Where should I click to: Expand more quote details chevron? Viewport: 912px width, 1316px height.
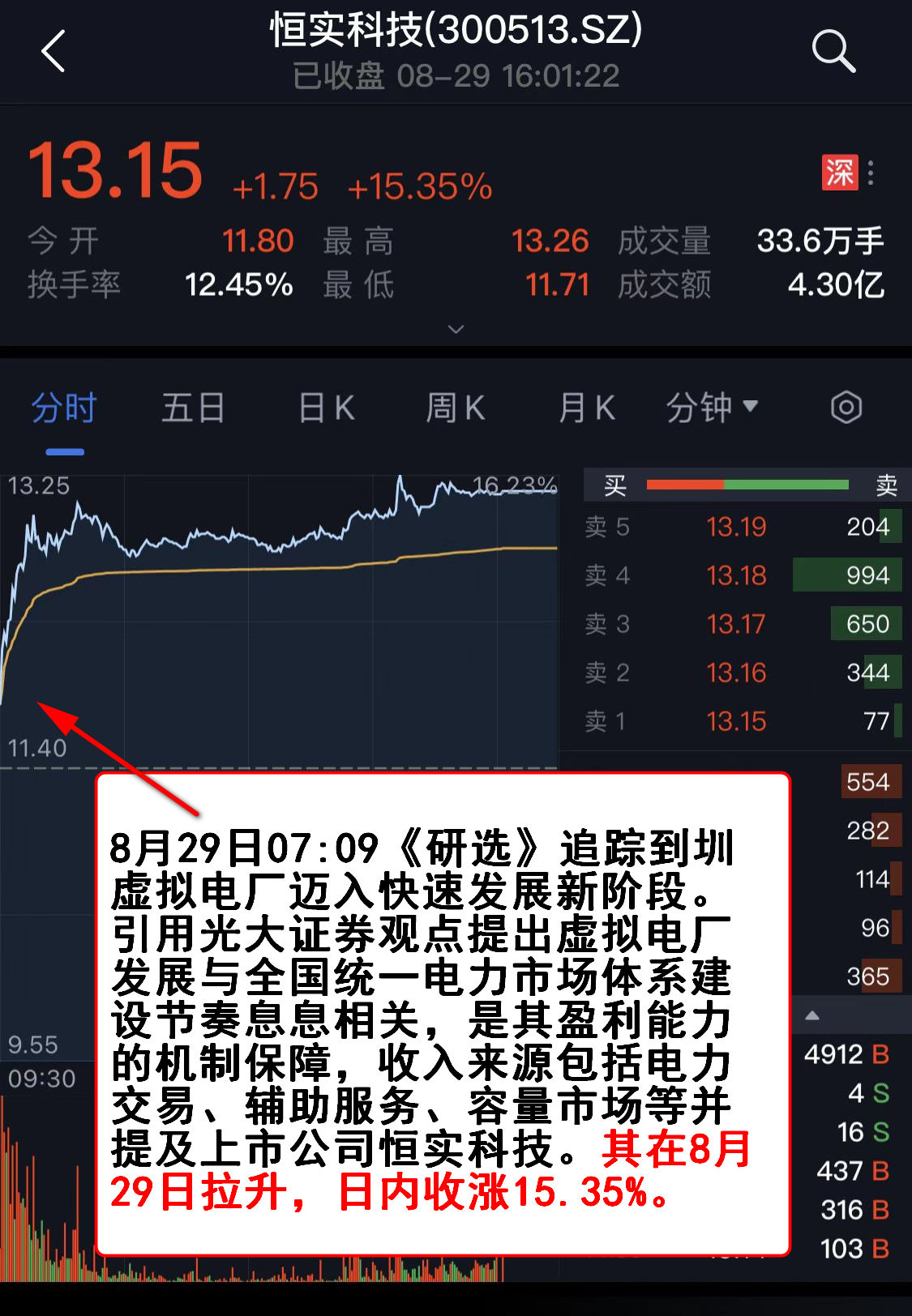[456, 329]
